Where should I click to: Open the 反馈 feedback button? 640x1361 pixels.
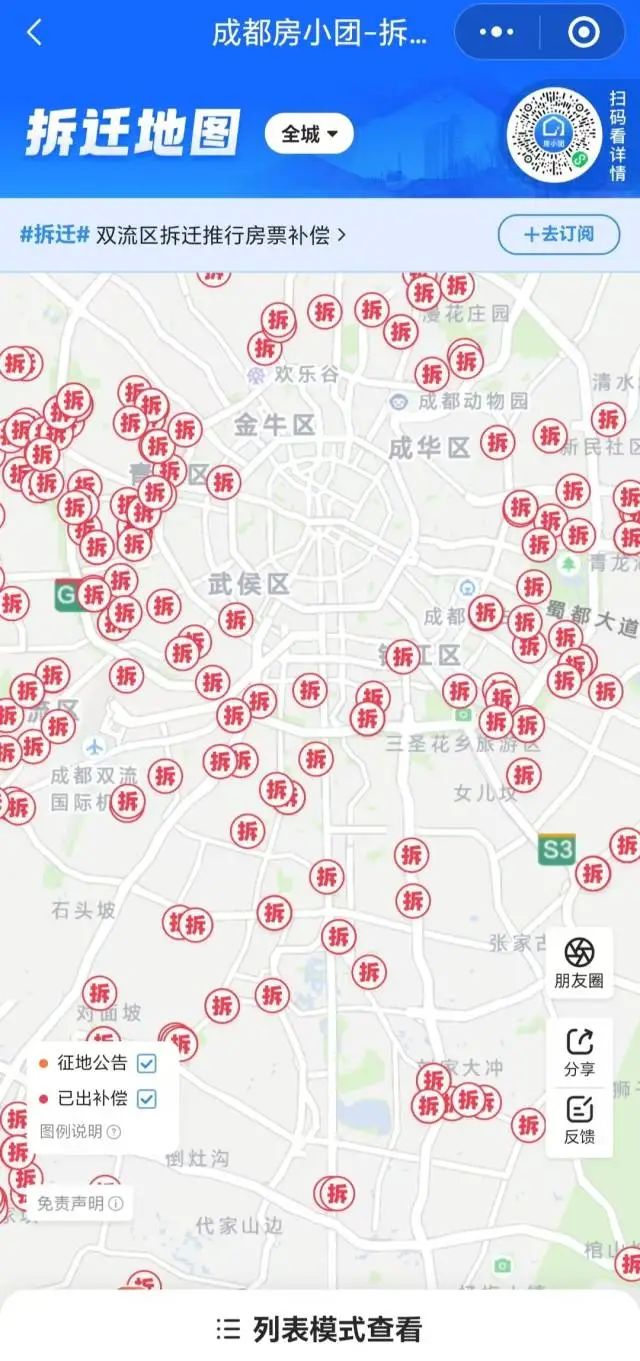tap(579, 1119)
